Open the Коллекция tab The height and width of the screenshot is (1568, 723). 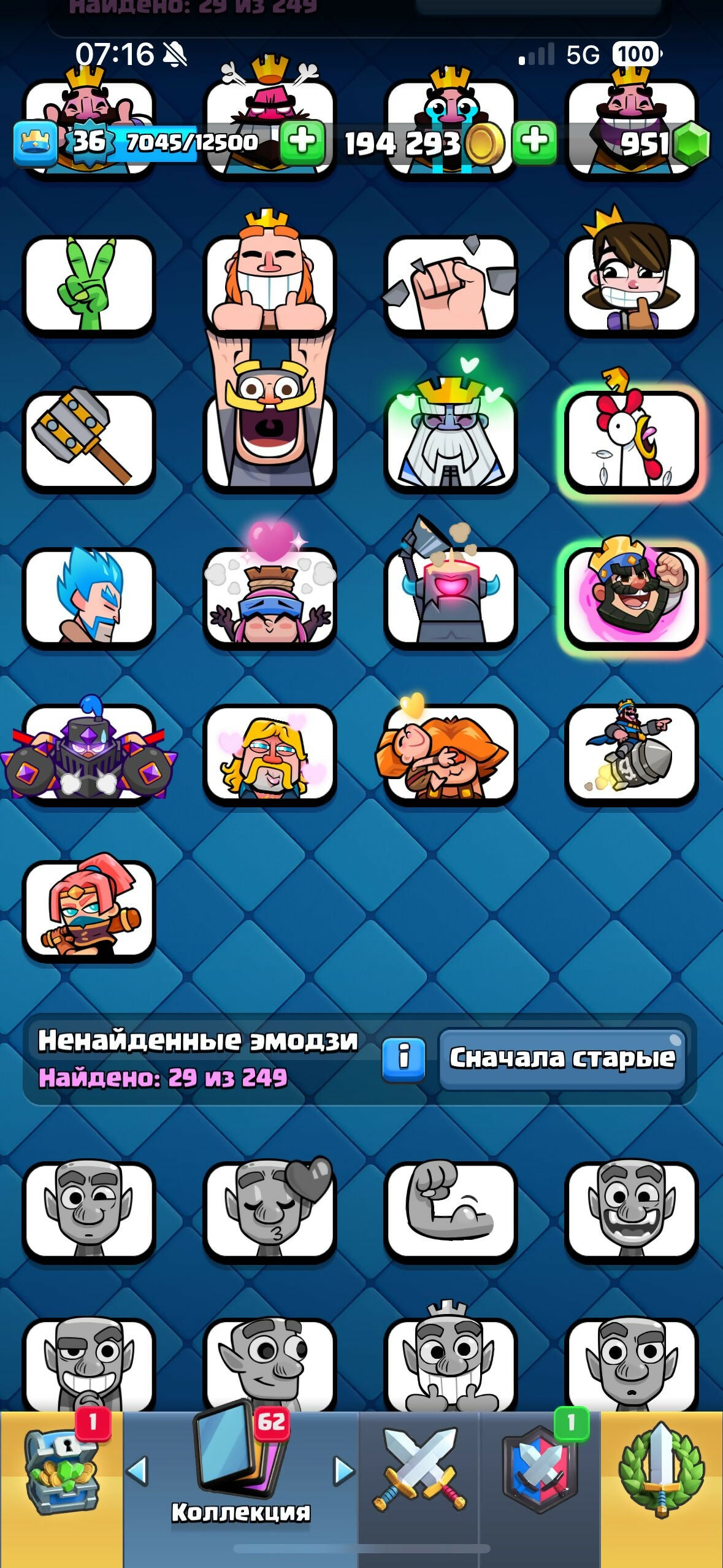point(240,1472)
